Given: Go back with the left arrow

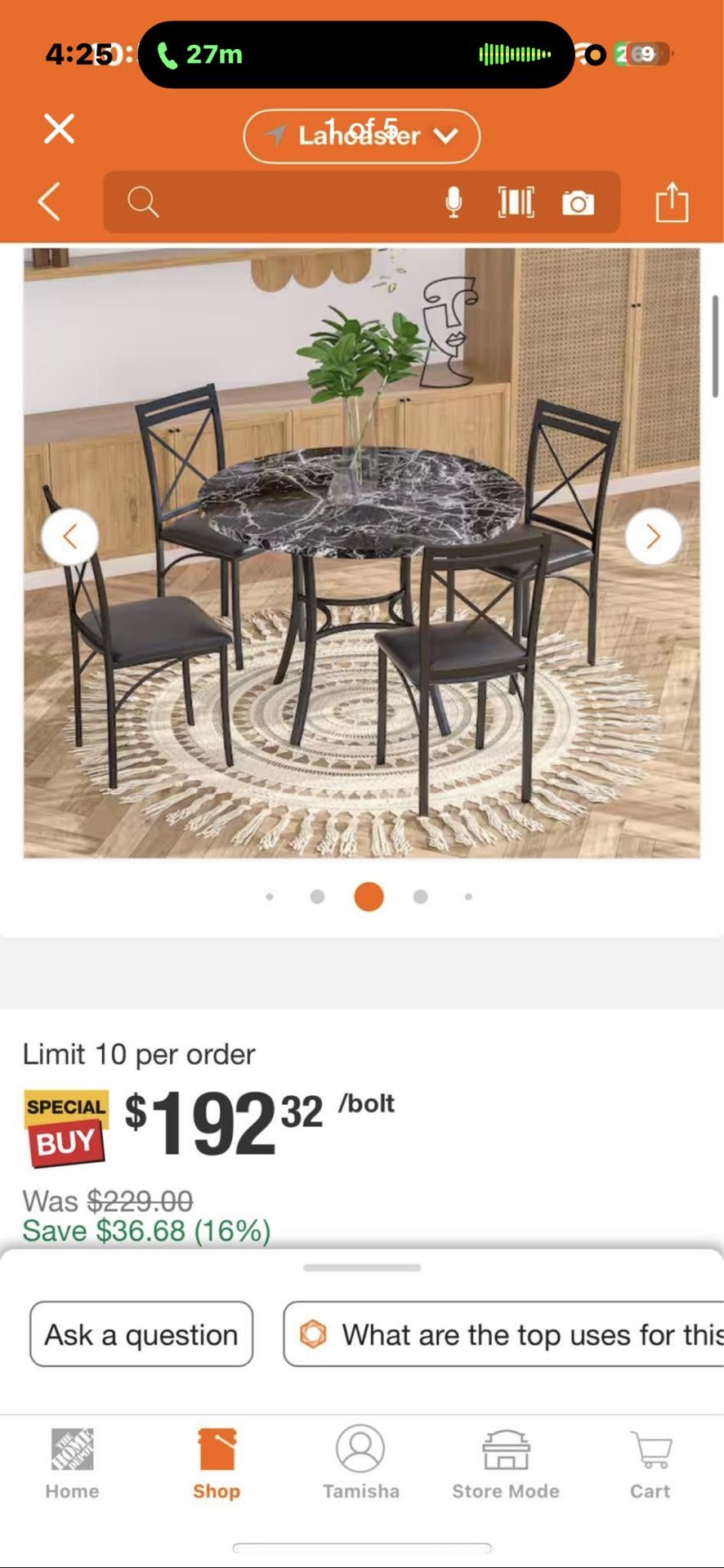Looking at the screenshot, I should (x=50, y=202).
